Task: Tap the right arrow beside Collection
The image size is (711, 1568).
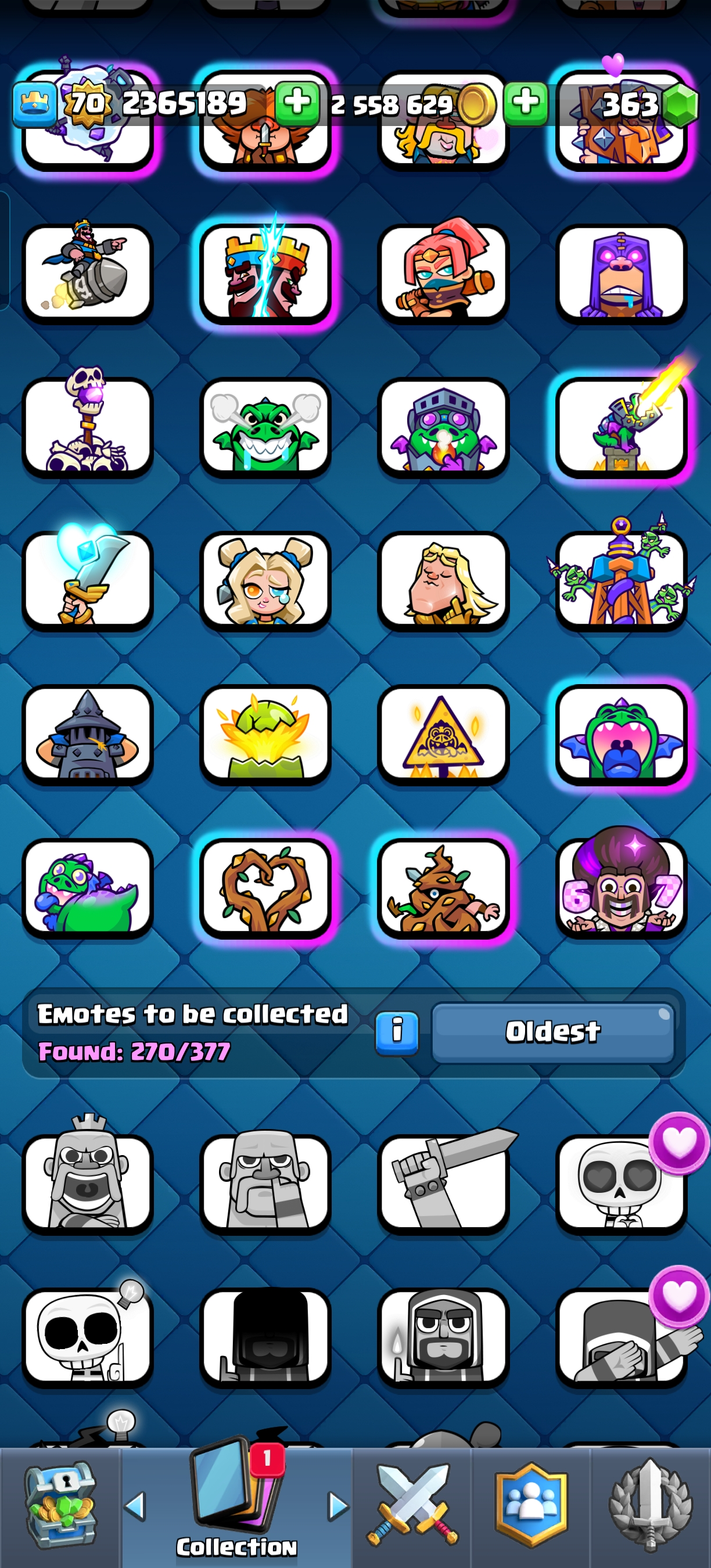Action: pyautogui.click(x=337, y=1507)
